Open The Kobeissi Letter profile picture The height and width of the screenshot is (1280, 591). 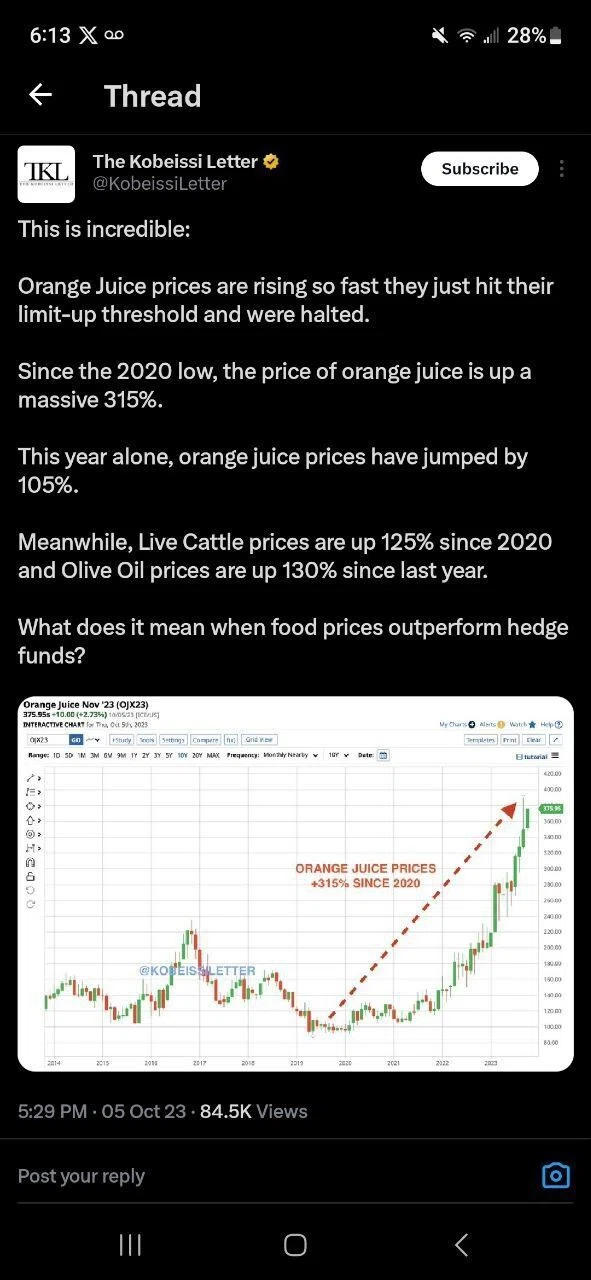46,173
